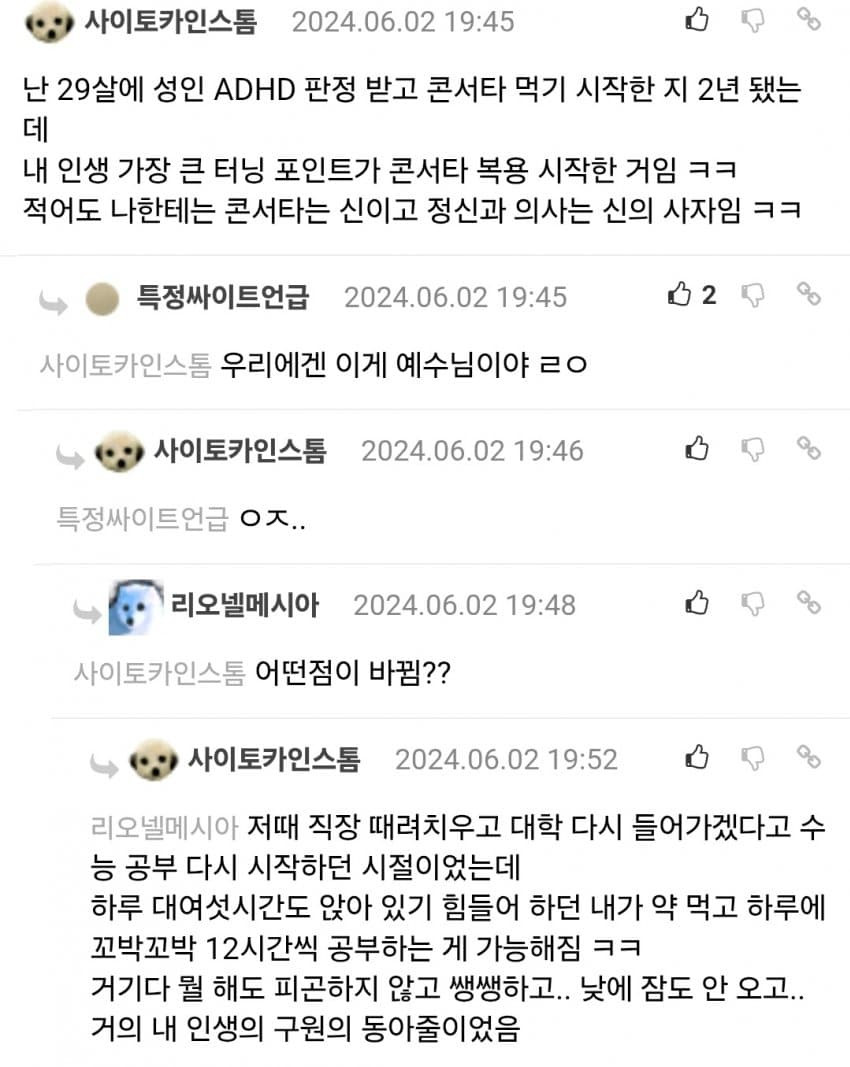Dislike 사이토카인스톰's 19:52 reply
The width and height of the screenshot is (850, 1067).
coord(752,756)
